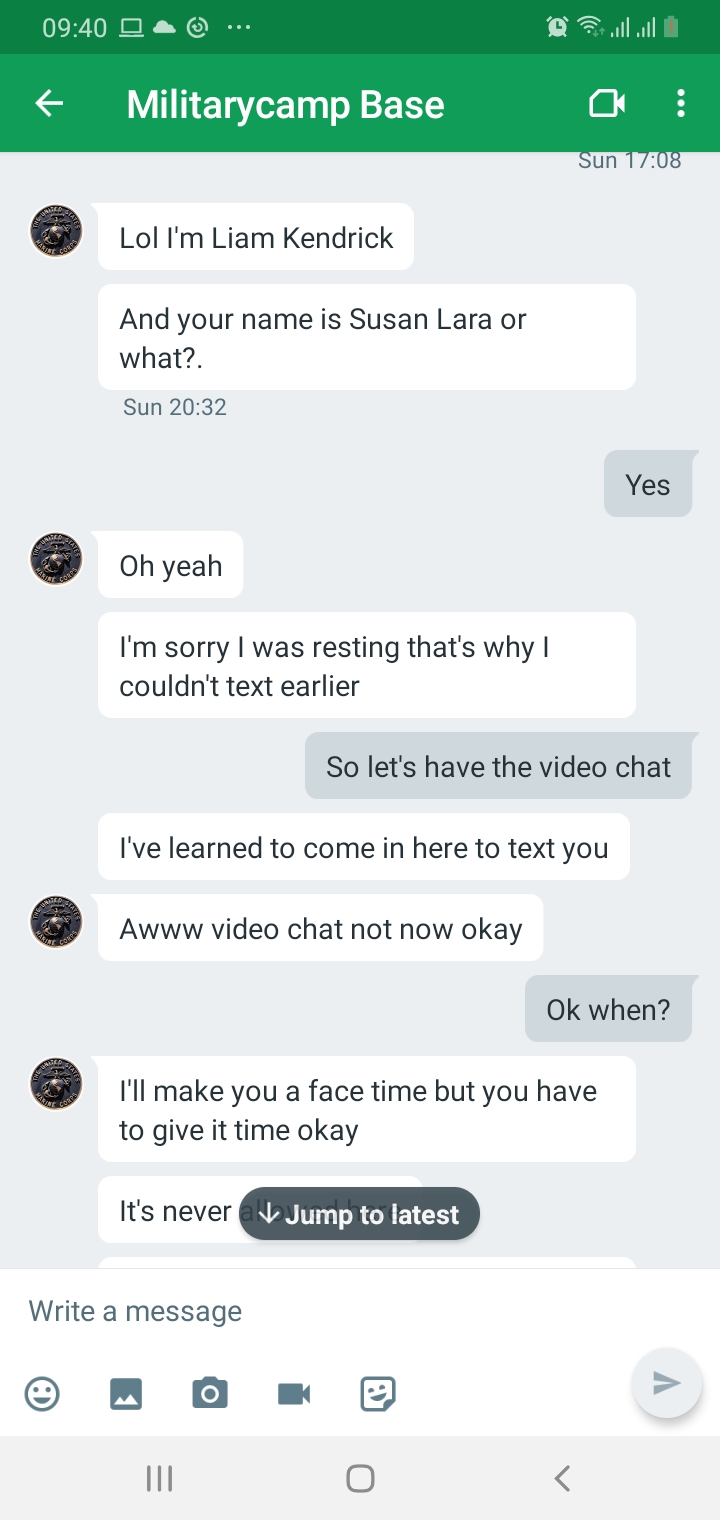Open the system recent apps view
The height and width of the screenshot is (1520, 720).
tap(159, 1478)
